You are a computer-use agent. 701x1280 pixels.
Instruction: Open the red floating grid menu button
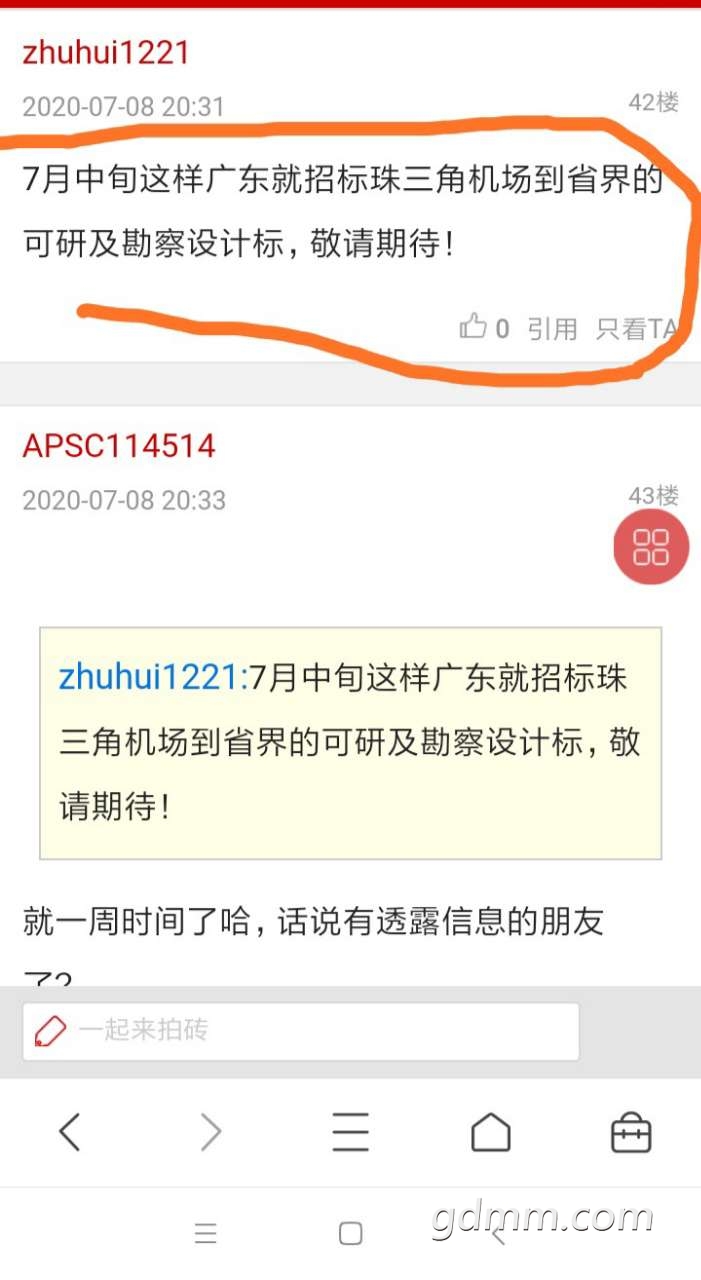click(x=651, y=548)
